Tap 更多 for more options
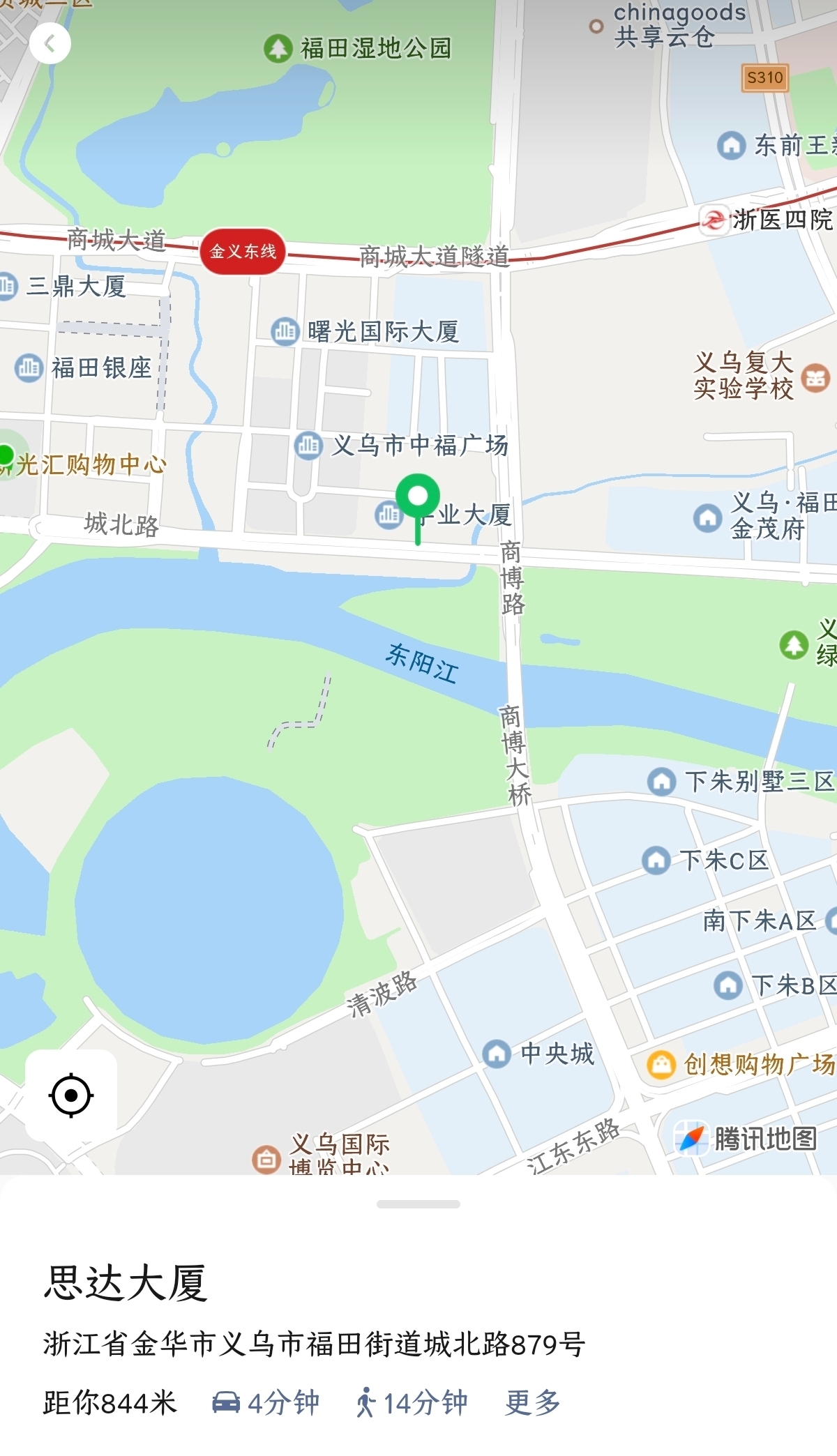The width and height of the screenshot is (837, 1456). (533, 1402)
